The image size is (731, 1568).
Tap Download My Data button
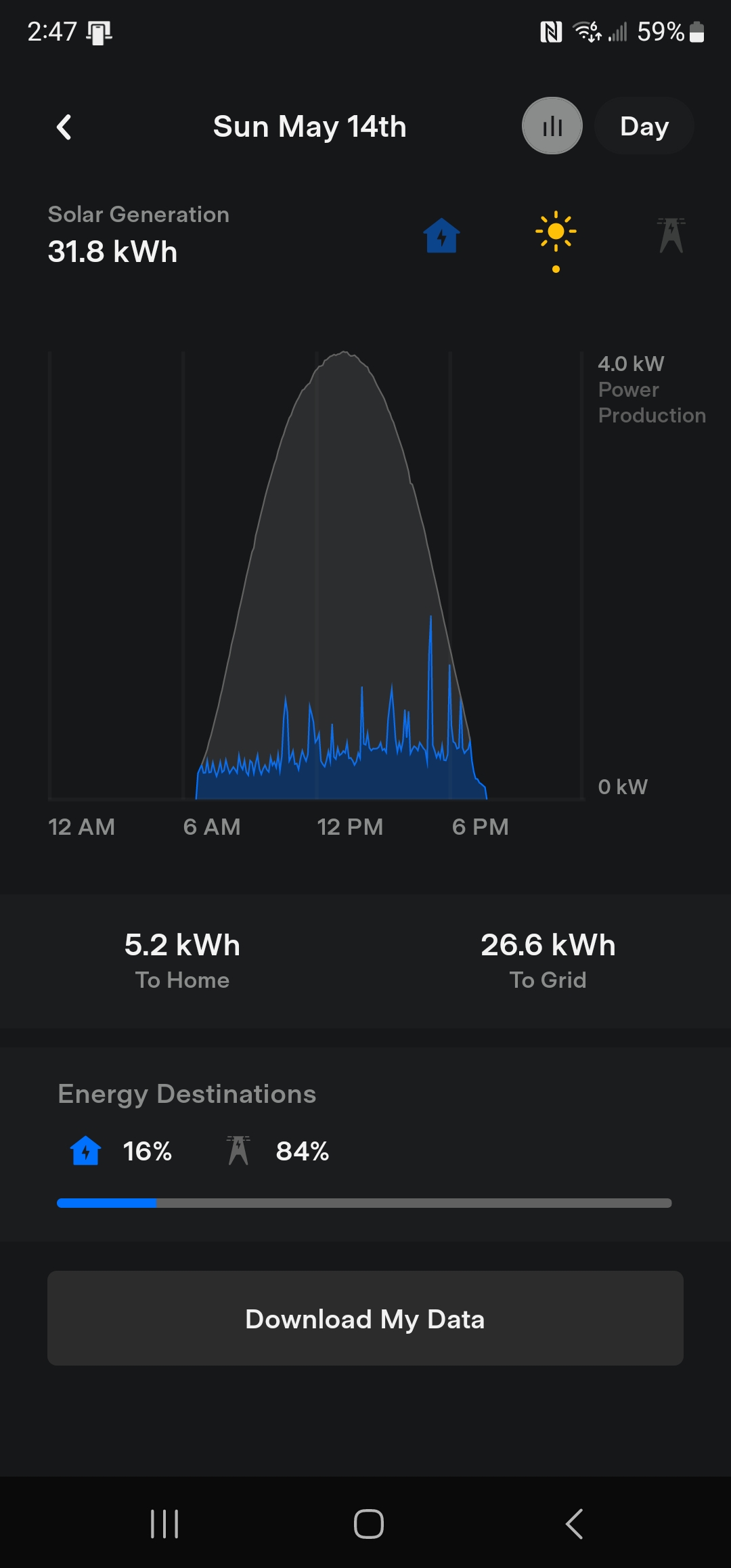click(x=365, y=1318)
